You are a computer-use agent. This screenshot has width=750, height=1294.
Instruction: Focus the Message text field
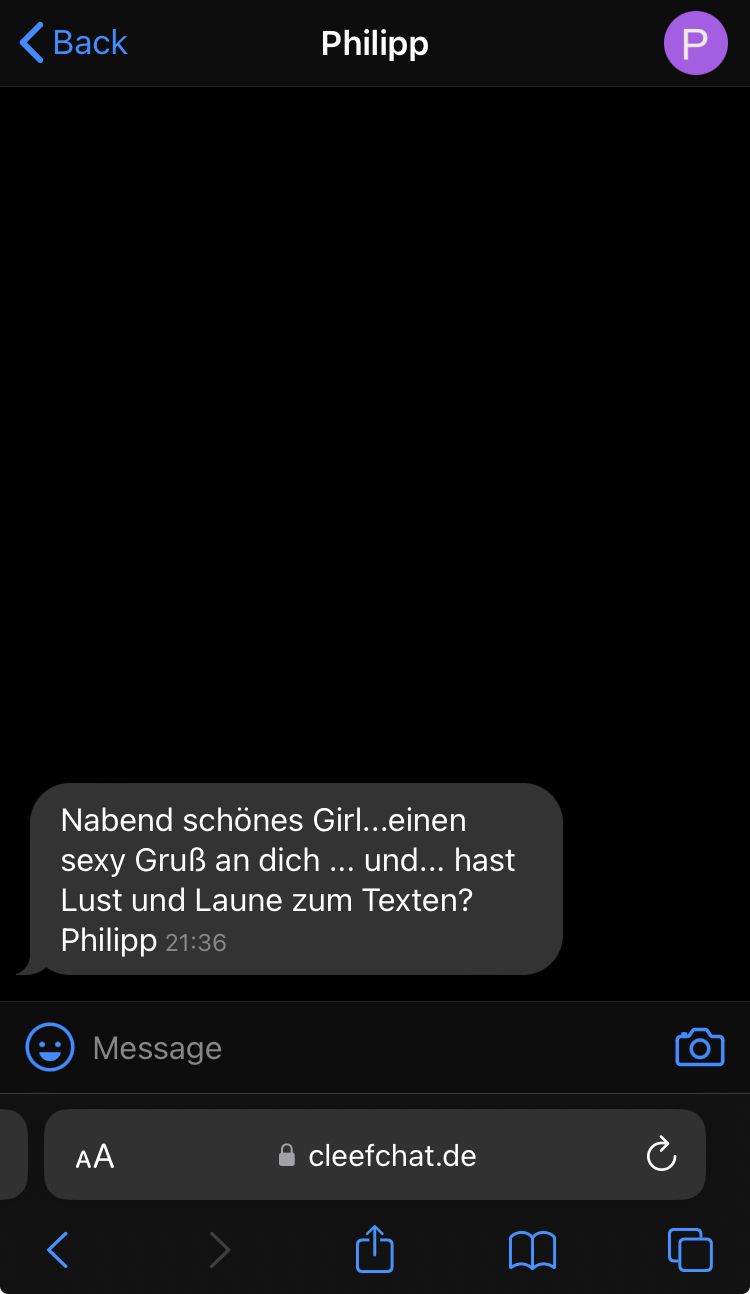370,1048
